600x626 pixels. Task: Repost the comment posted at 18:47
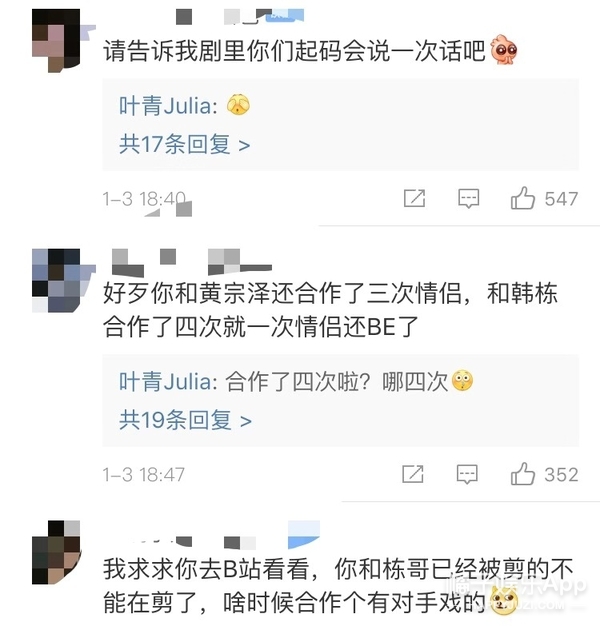414,474
